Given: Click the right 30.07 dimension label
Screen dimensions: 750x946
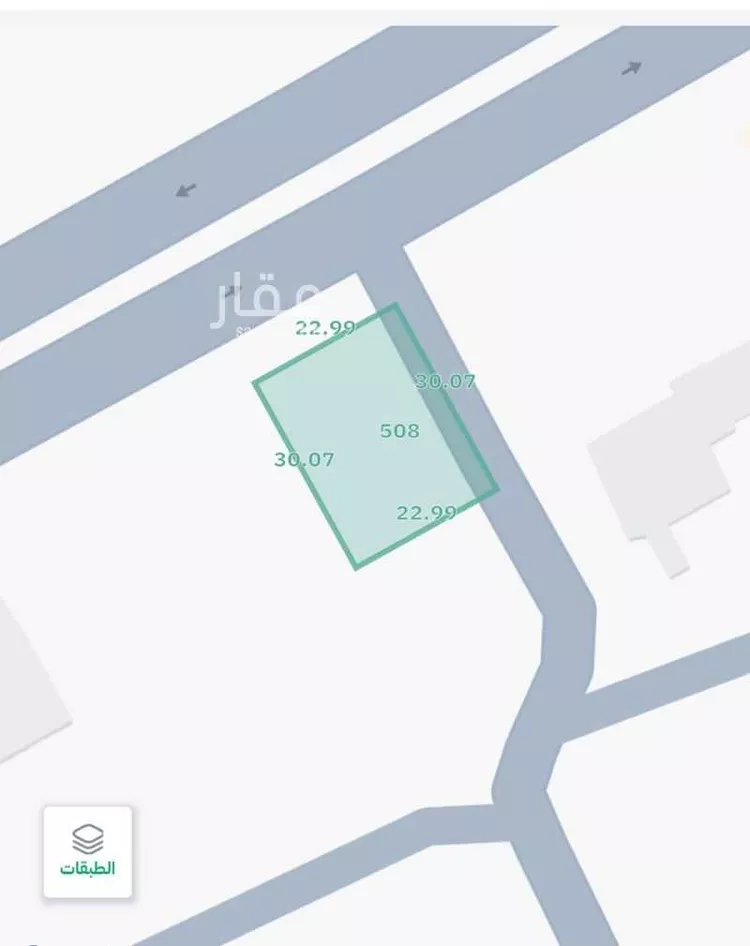Looking at the screenshot, I should (445, 380).
